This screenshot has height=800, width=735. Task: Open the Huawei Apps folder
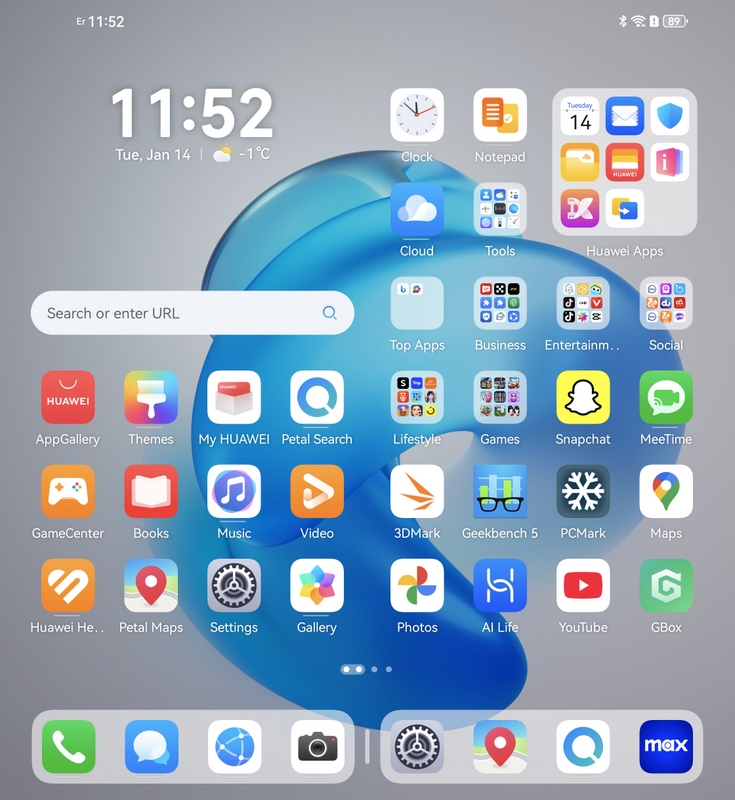tap(625, 163)
